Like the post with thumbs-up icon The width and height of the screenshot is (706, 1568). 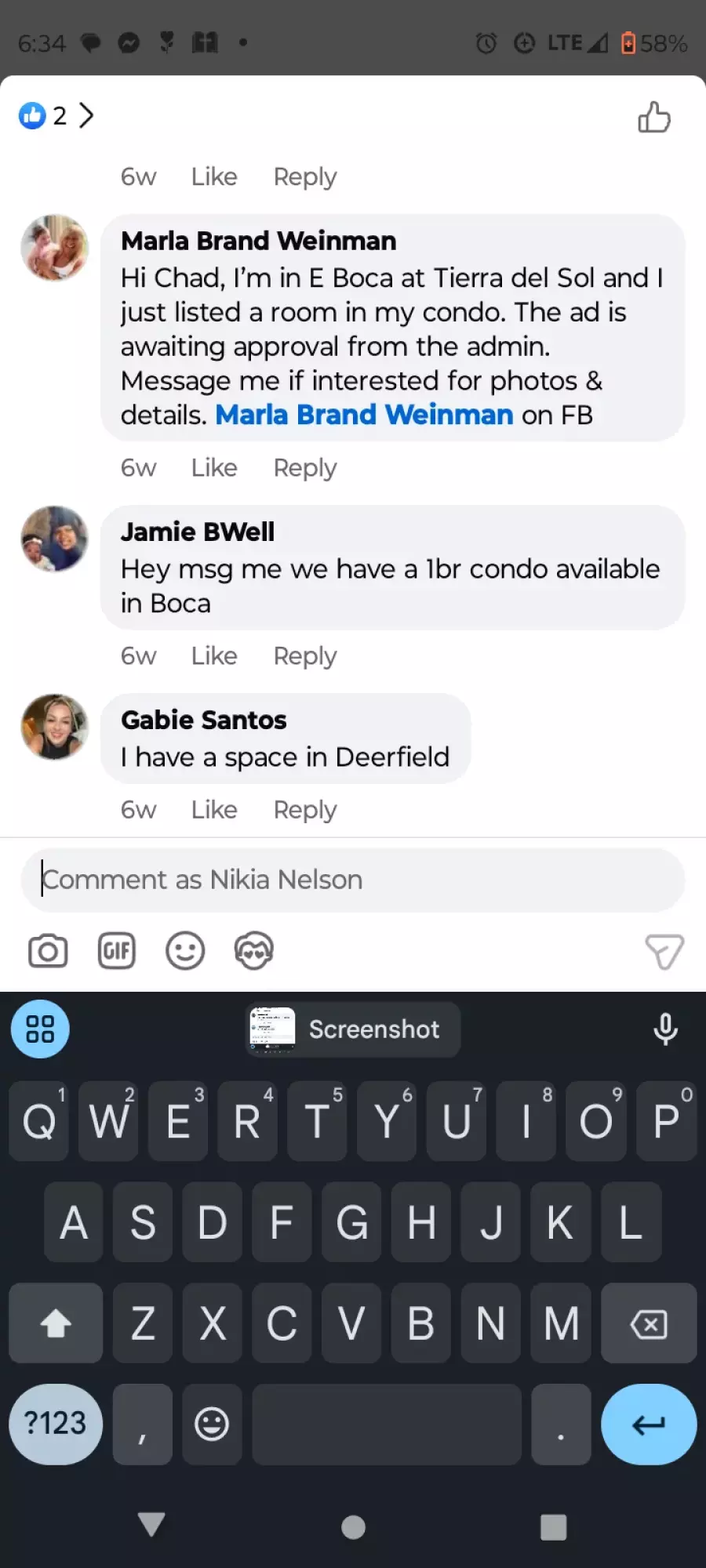click(653, 118)
